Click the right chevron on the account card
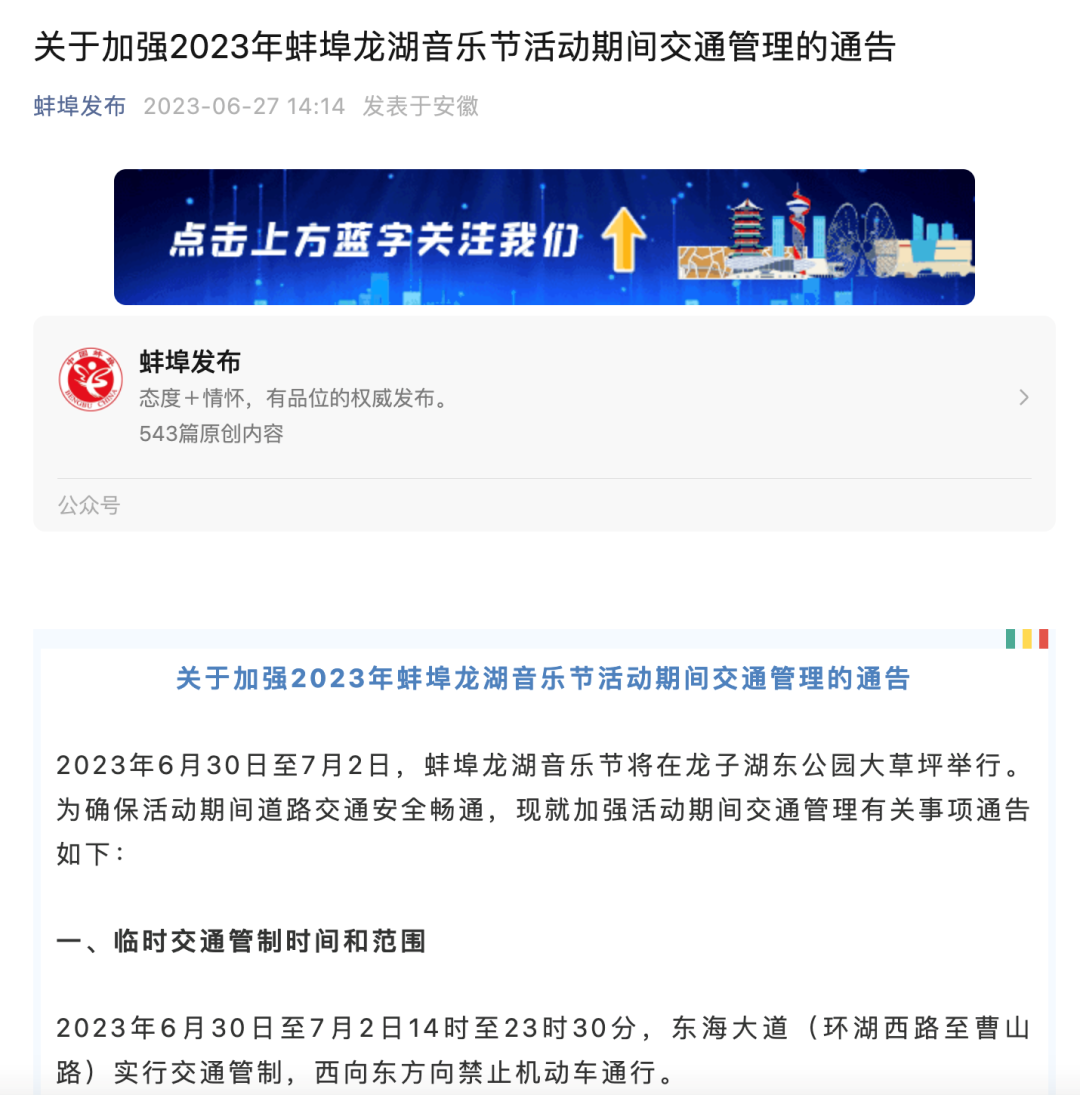The width and height of the screenshot is (1080, 1095). [1024, 397]
